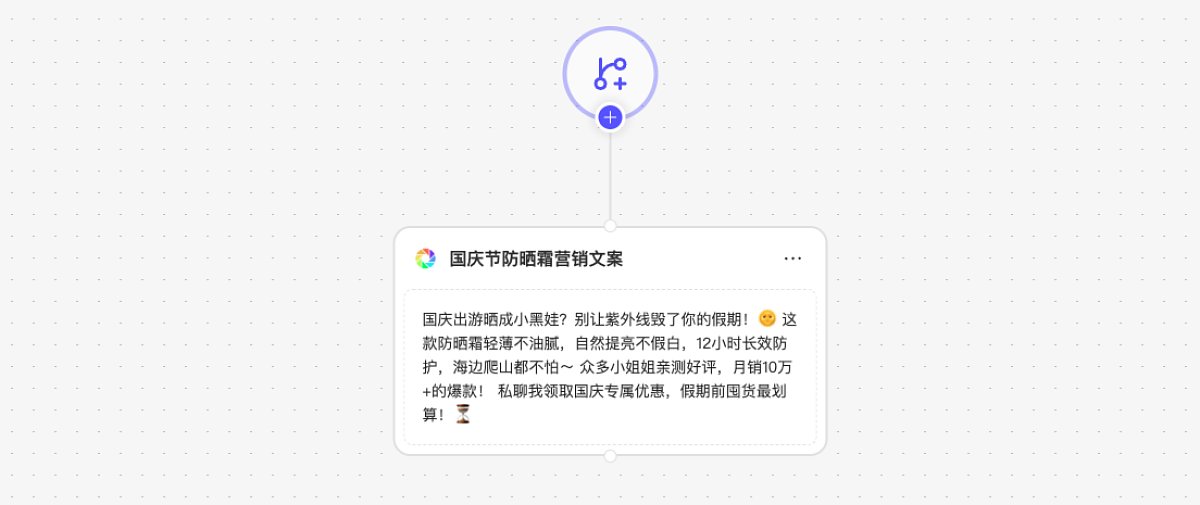Tap the connector dot at card bottom
This screenshot has width=1200, height=505.
[610, 456]
